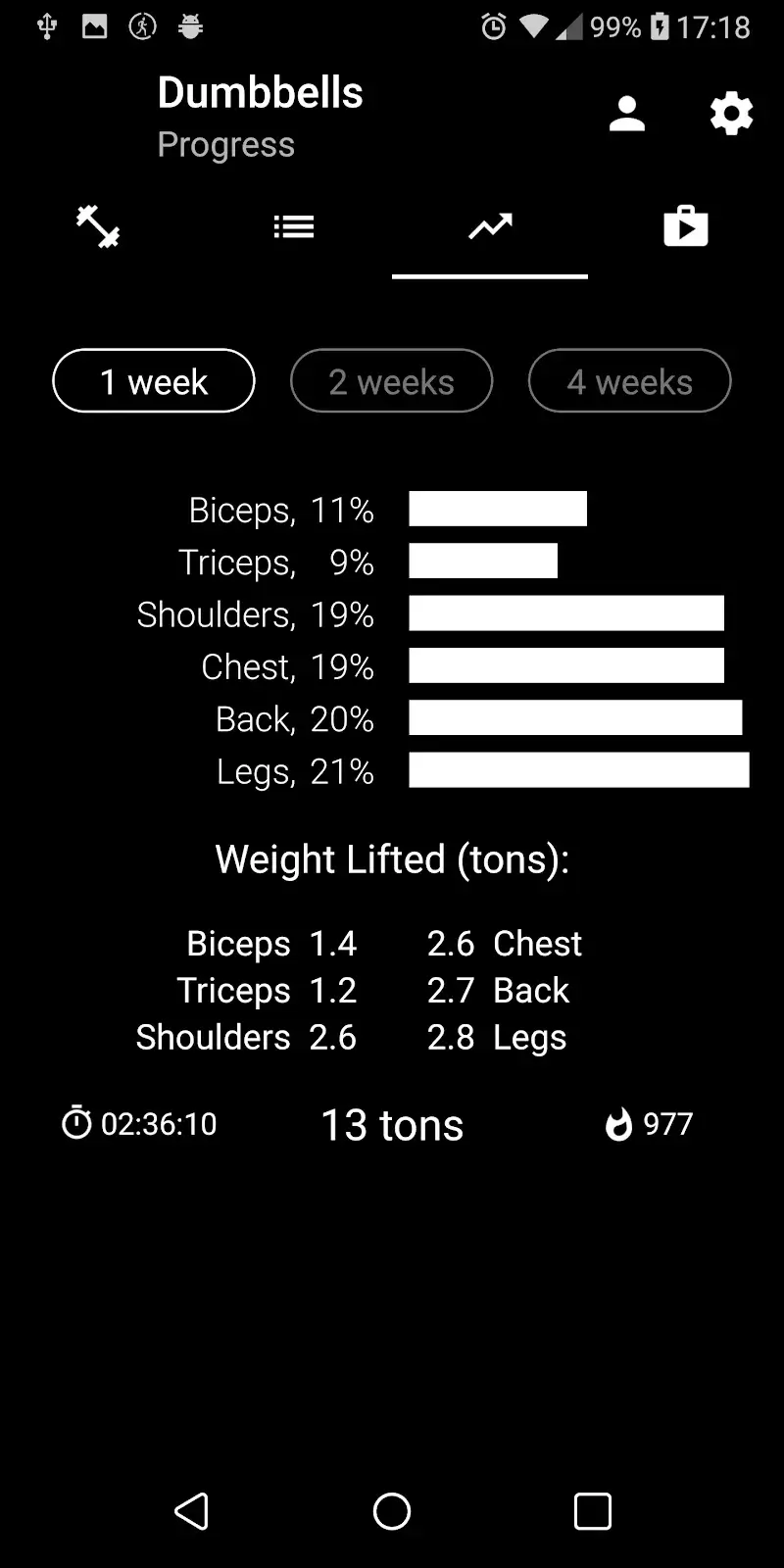Screen dimensions: 784x1568
Task: Open the recent apps overview button
Action: pos(592,1511)
